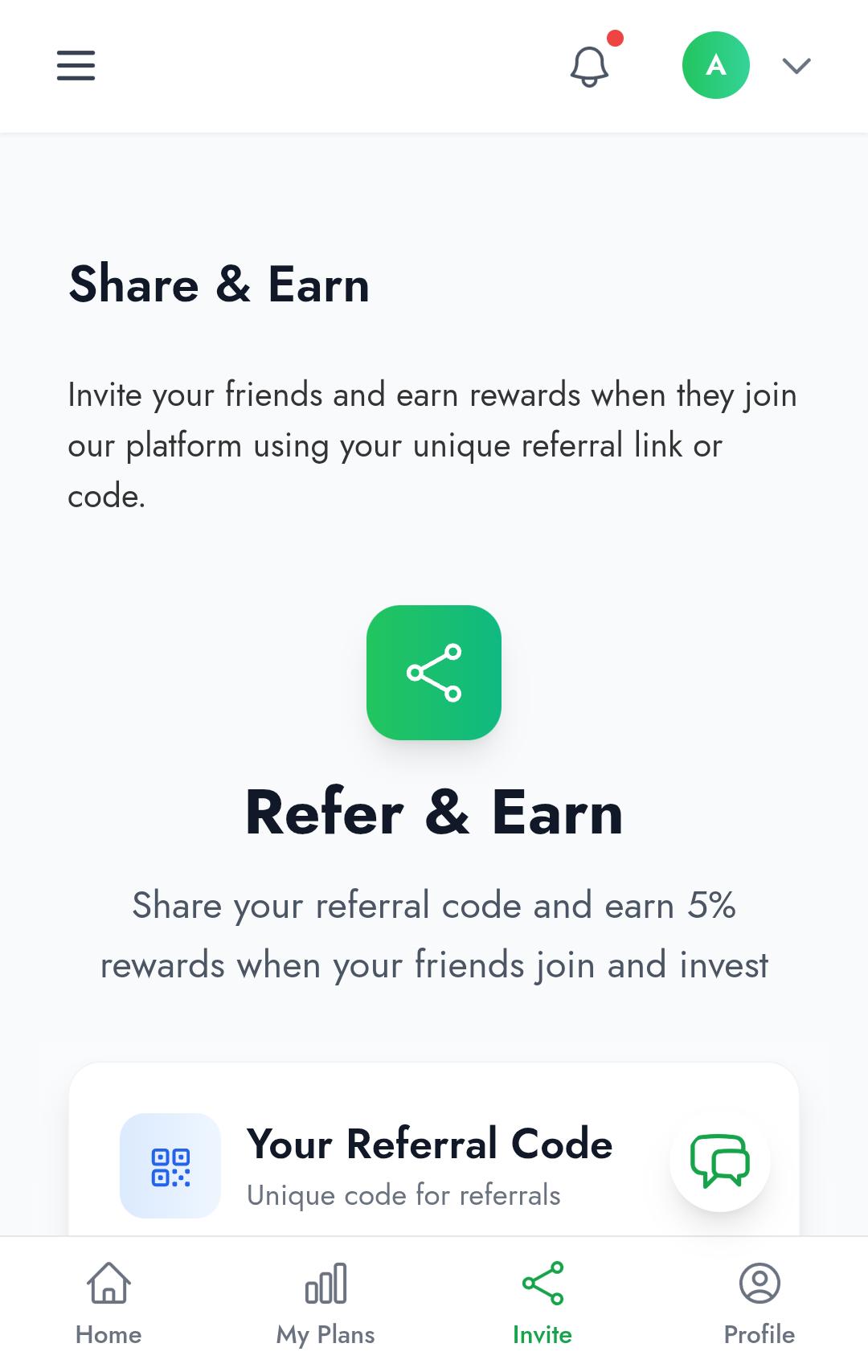Tap the green share Refer & Earn icon
Image resolution: width=868 pixels, height=1372 pixels.
tap(434, 672)
